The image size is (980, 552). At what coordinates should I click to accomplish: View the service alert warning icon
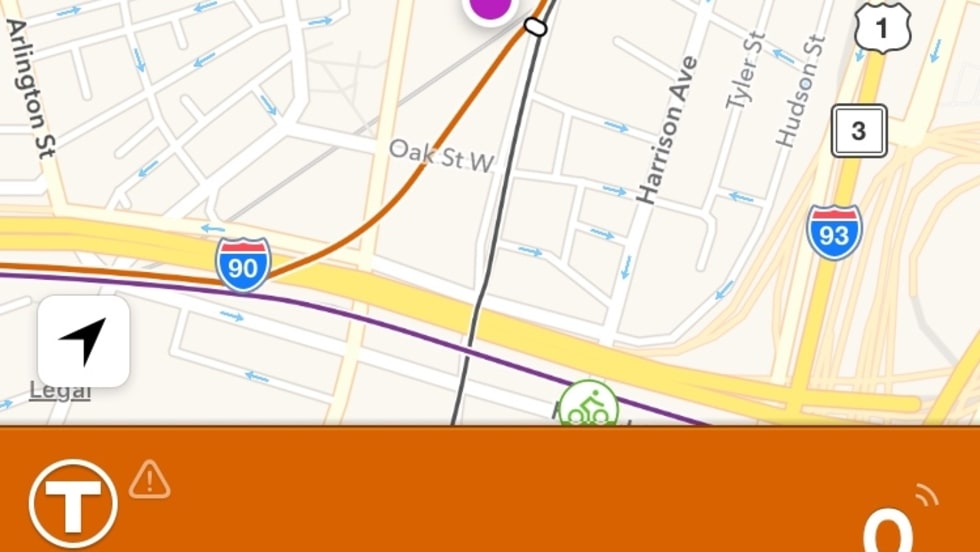(150, 480)
